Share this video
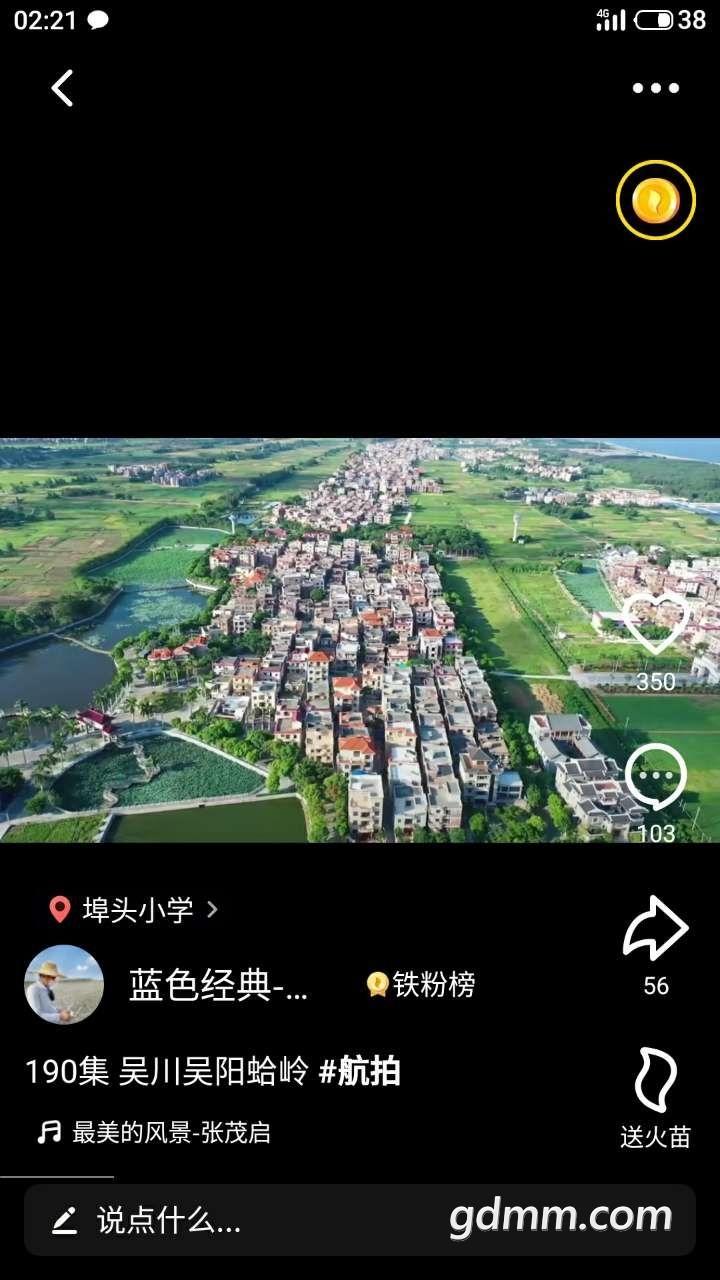 point(655,930)
